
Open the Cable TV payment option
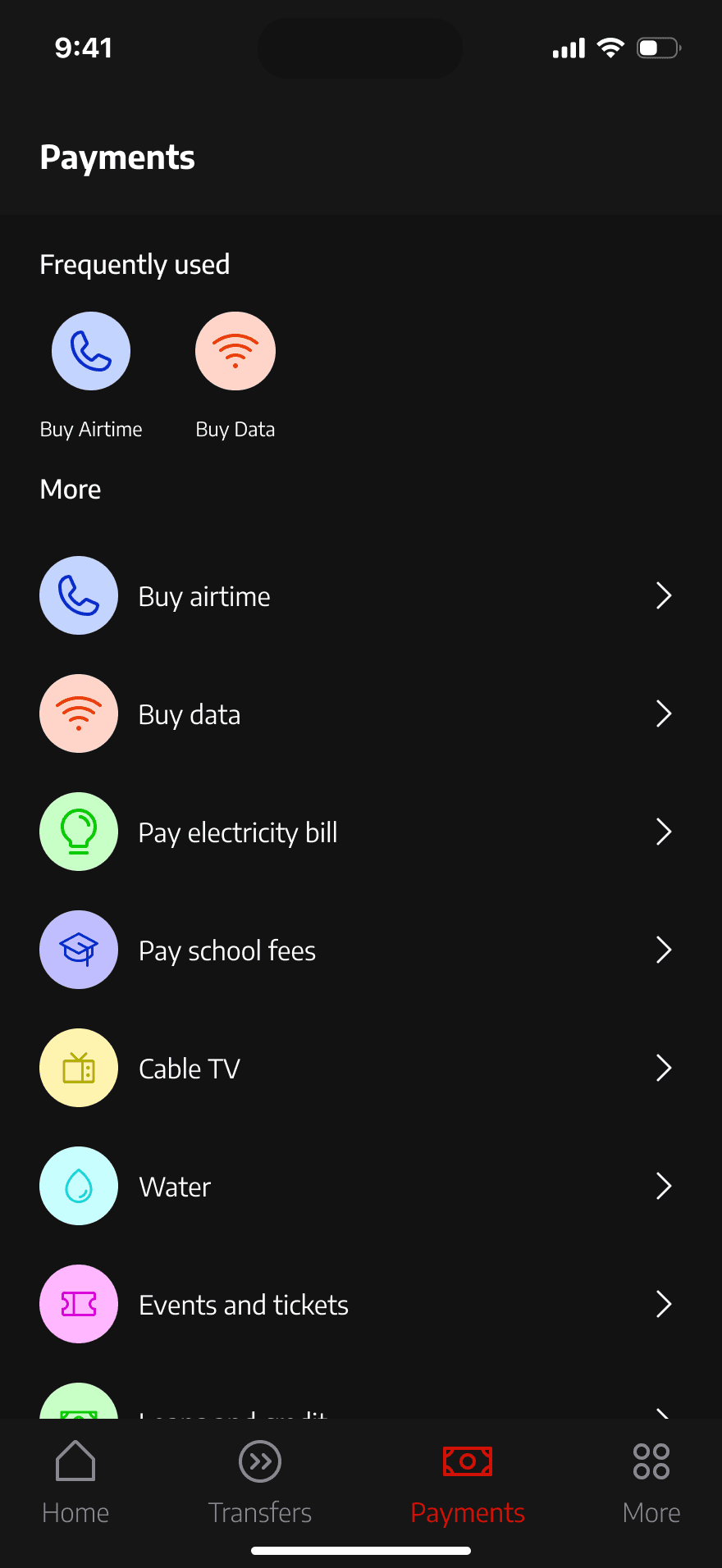[355, 1069]
